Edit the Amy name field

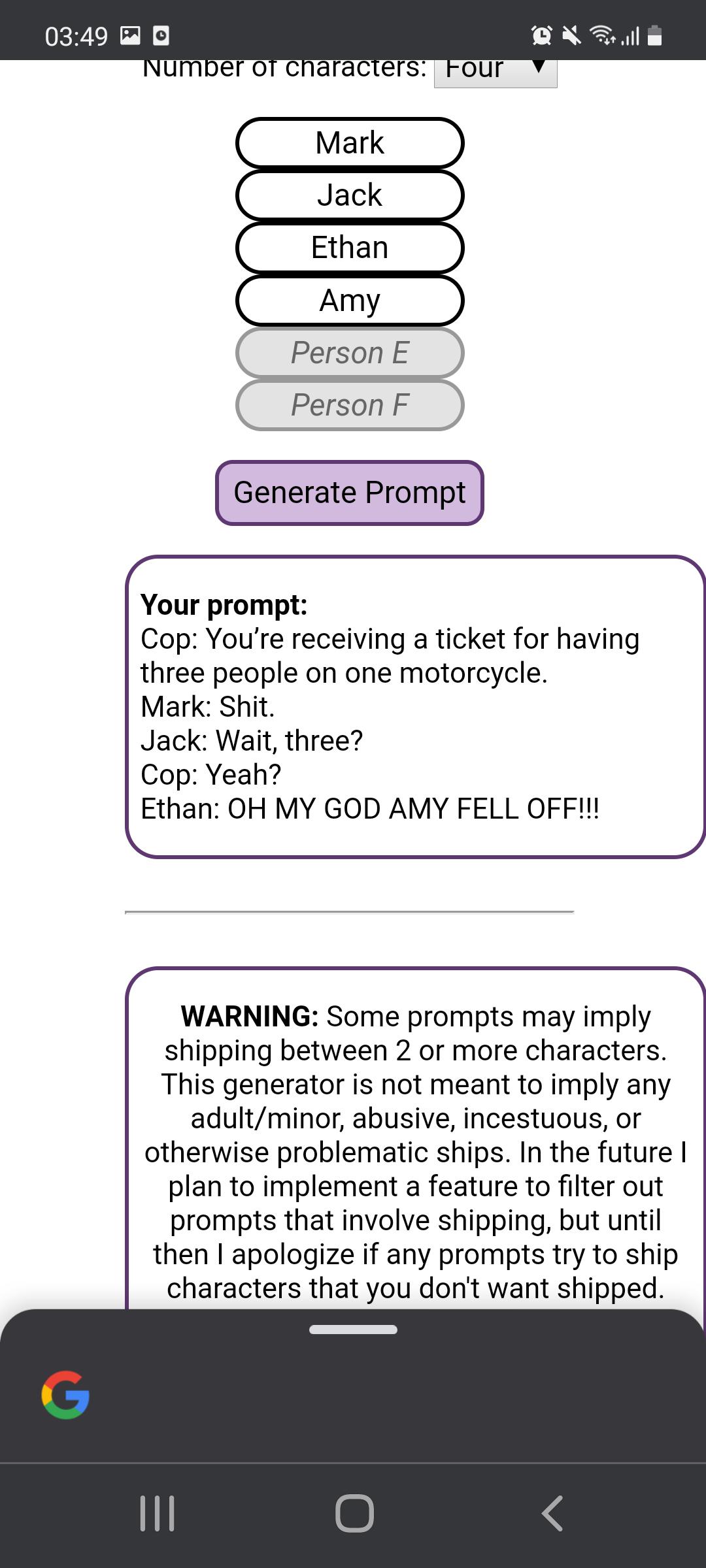pos(350,301)
